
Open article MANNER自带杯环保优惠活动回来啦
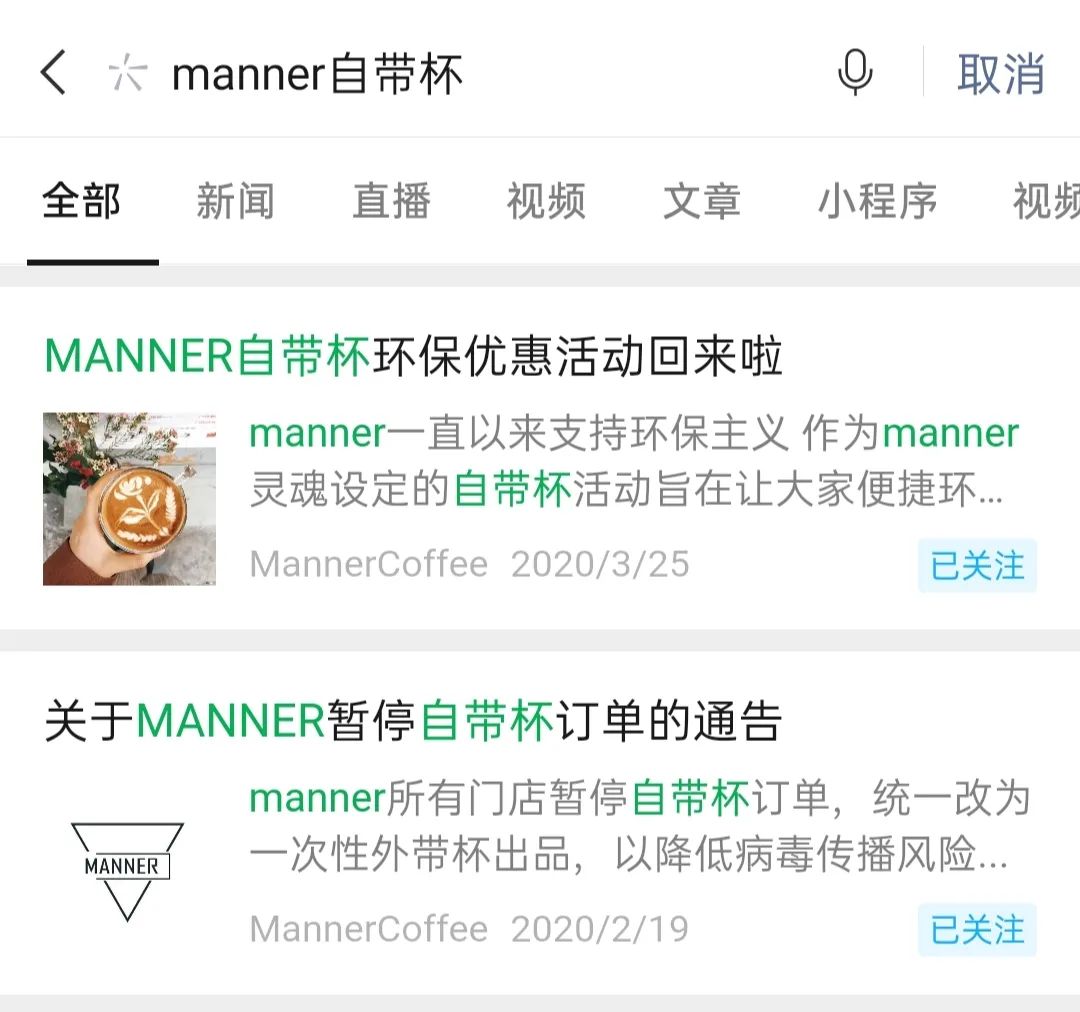[x=413, y=357]
